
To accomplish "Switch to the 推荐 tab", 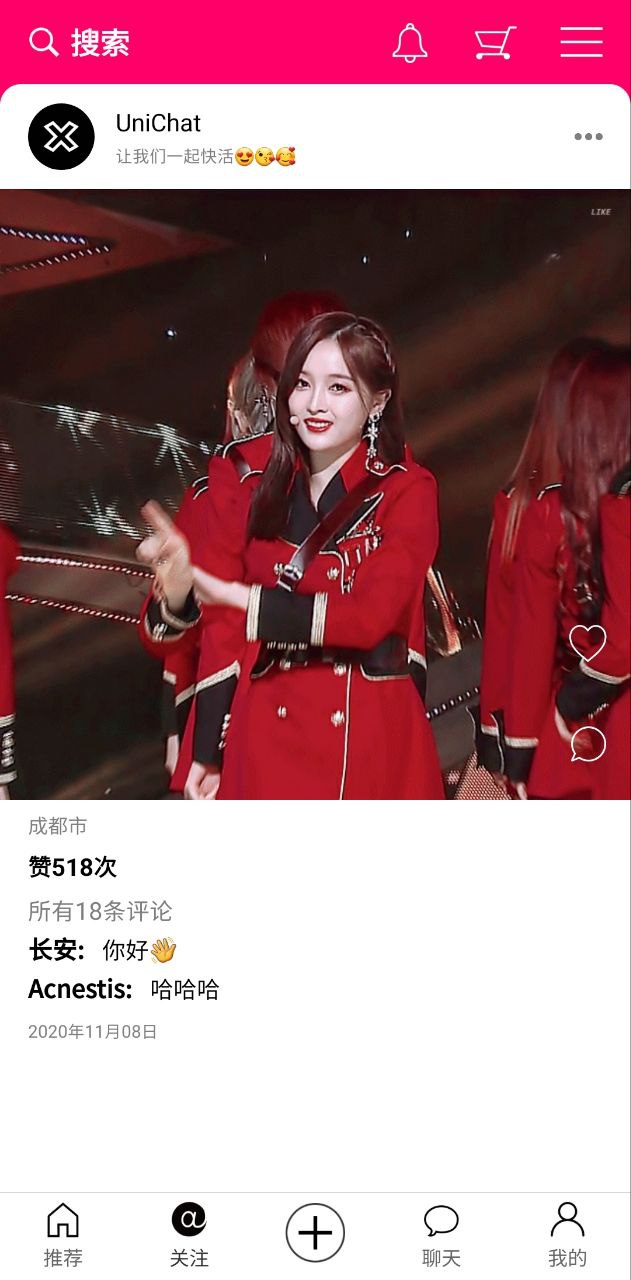I will point(63,1236).
